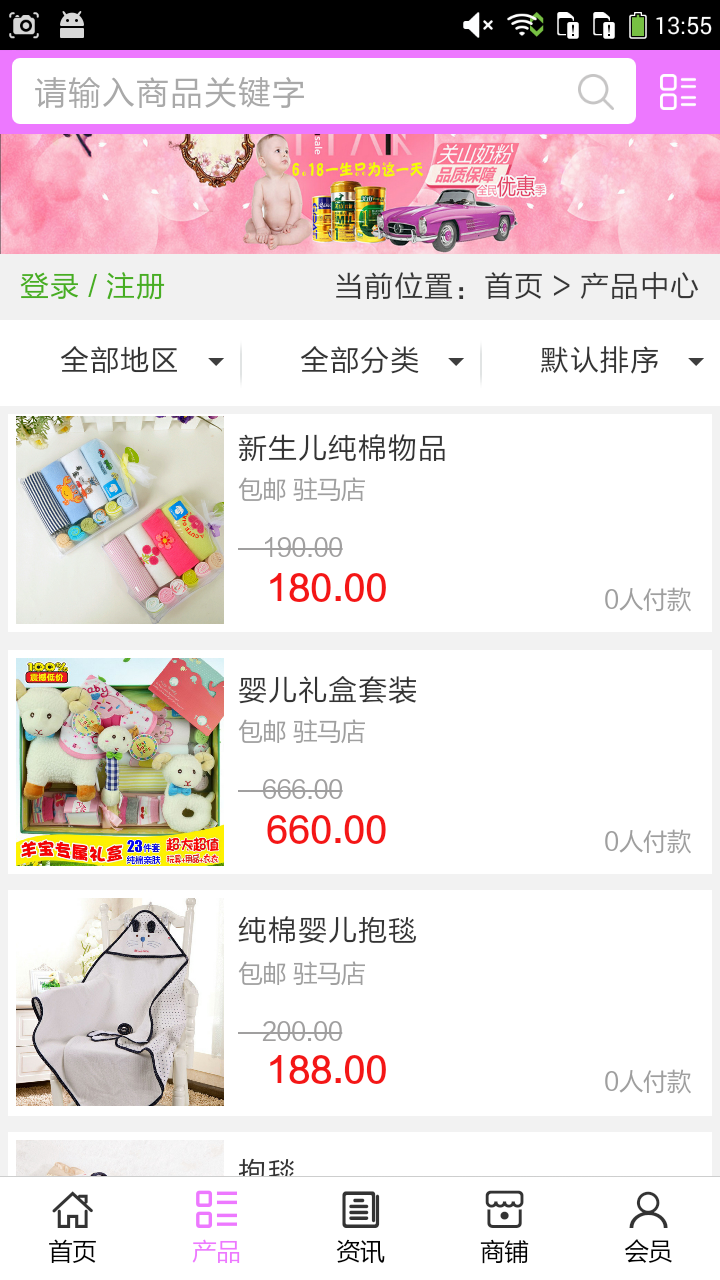Go to 首页 in the breadcrumb
The image size is (720, 1280).
click(514, 287)
